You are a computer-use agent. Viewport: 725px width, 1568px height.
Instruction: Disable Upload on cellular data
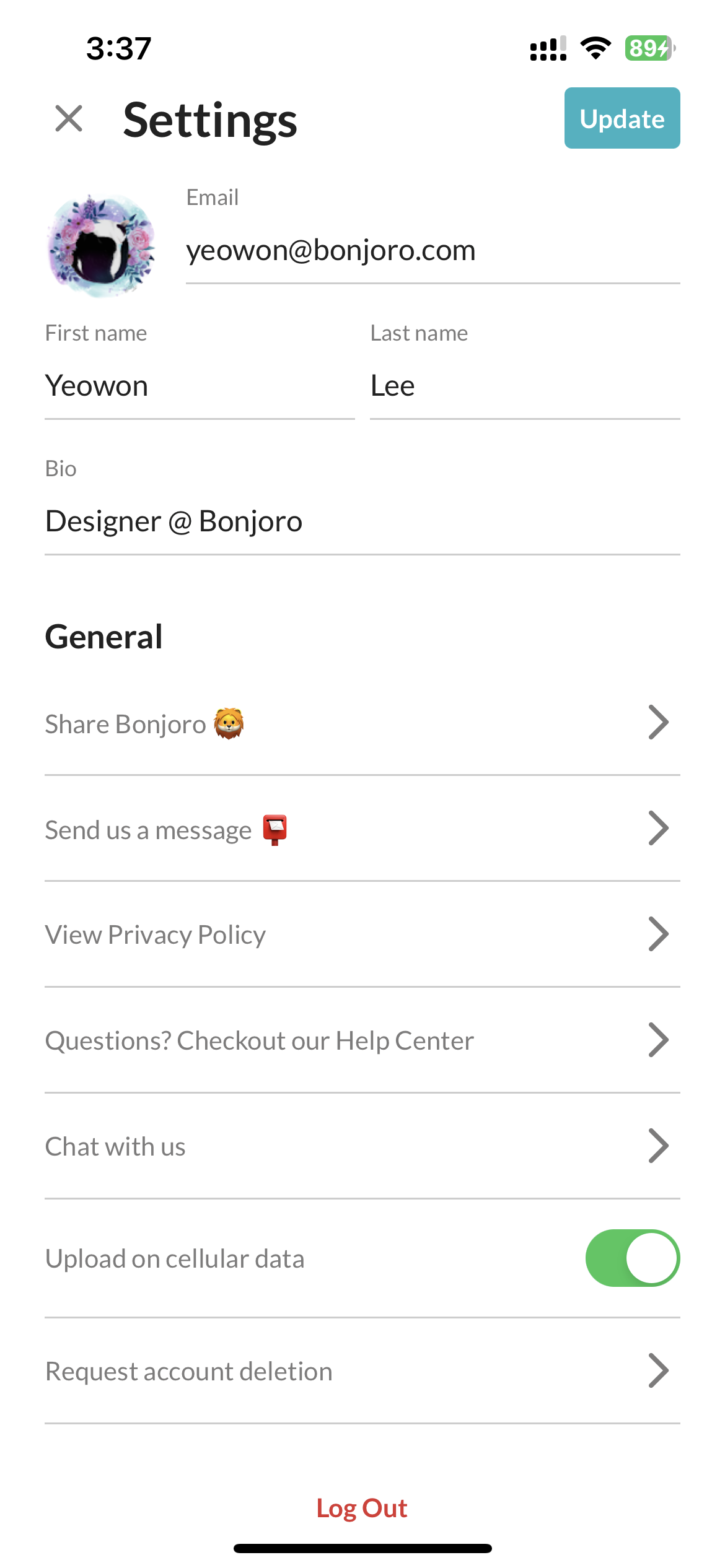pos(632,1258)
